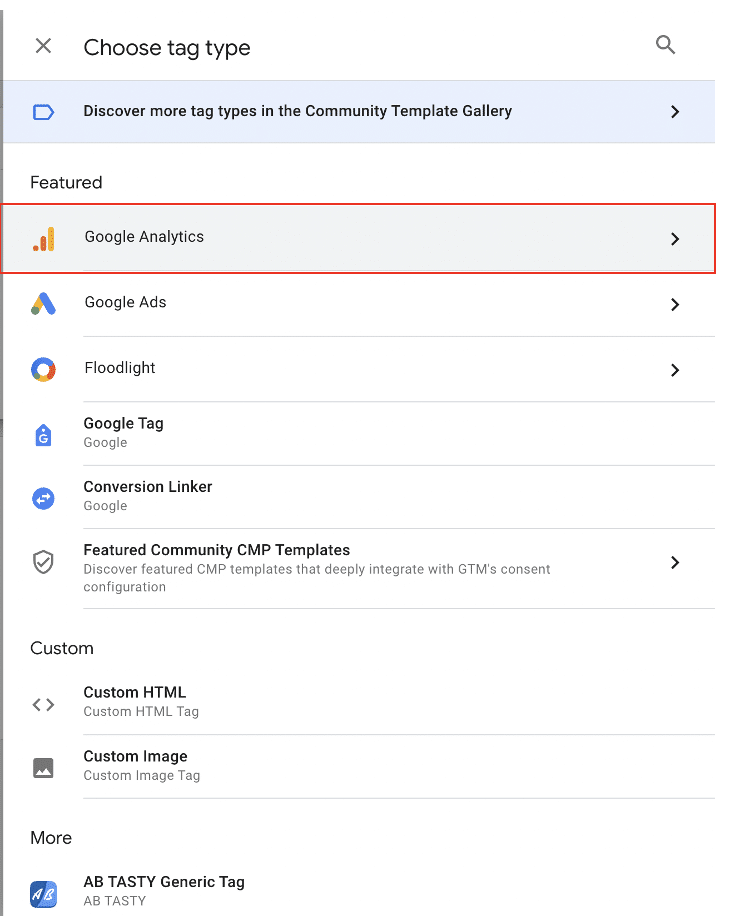Viewport: 730px width, 920px height.
Task: Click the Google Ads icon
Action: [x=43, y=304]
